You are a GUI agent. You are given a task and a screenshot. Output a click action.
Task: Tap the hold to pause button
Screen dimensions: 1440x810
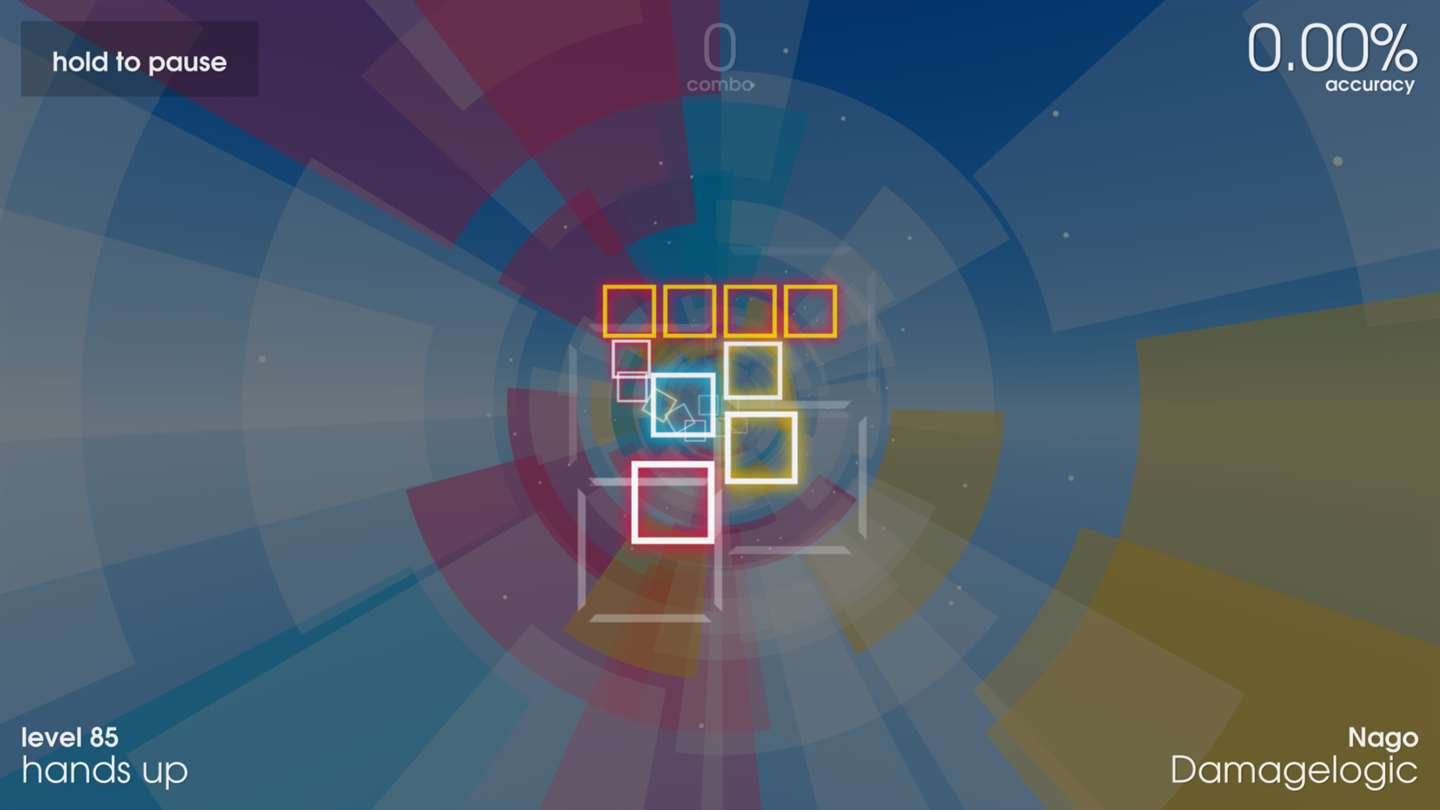coord(139,60)
